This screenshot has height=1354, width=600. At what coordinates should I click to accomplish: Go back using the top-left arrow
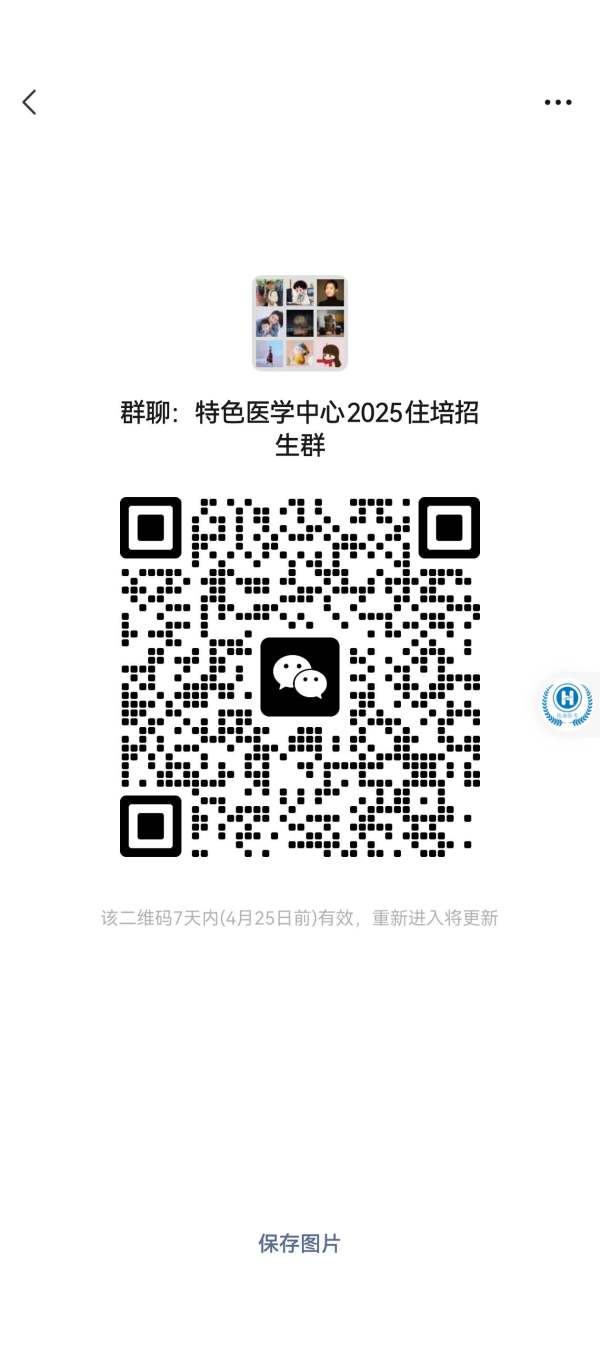tap(29, 101)
